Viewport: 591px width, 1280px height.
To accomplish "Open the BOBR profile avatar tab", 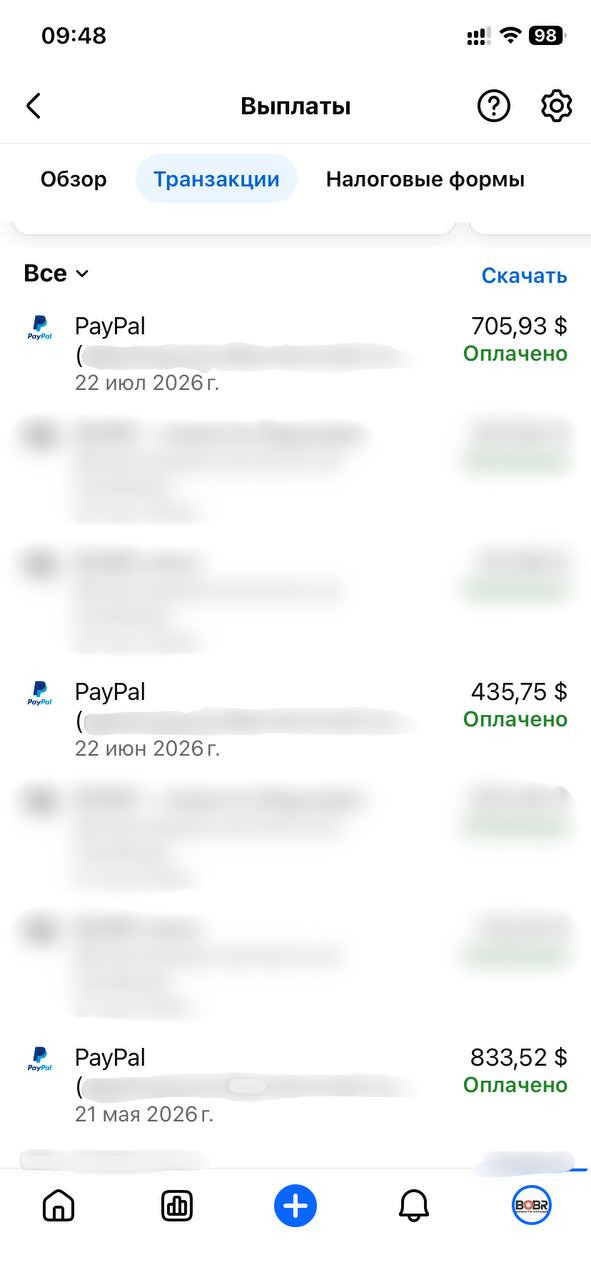I will [x=532, y=1206].
